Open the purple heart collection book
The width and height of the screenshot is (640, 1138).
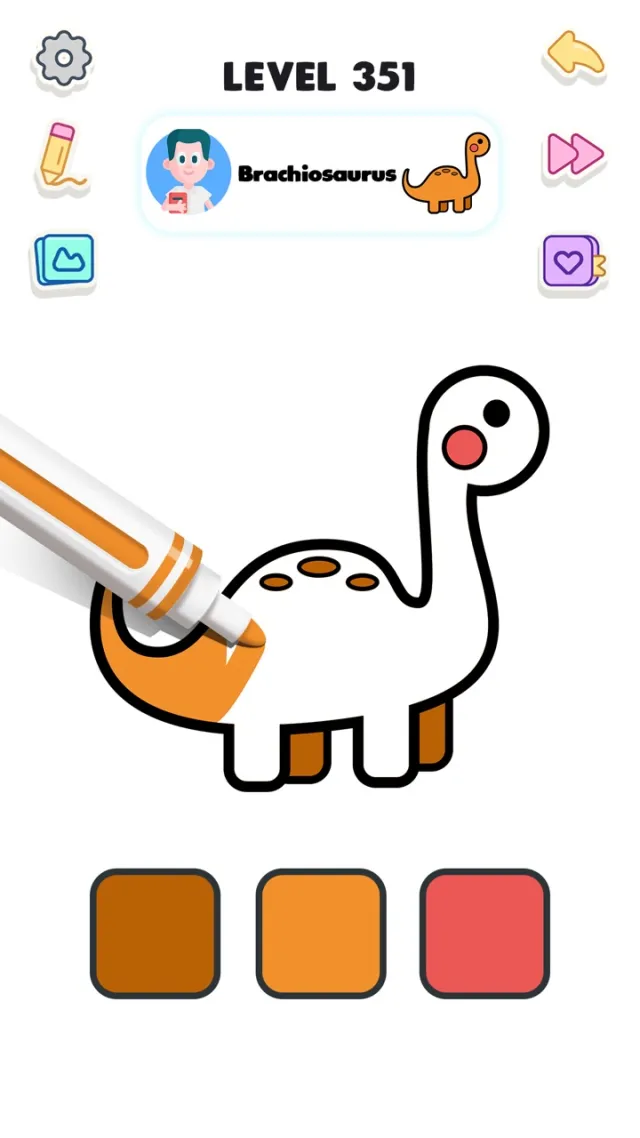(x=572, y=263)
